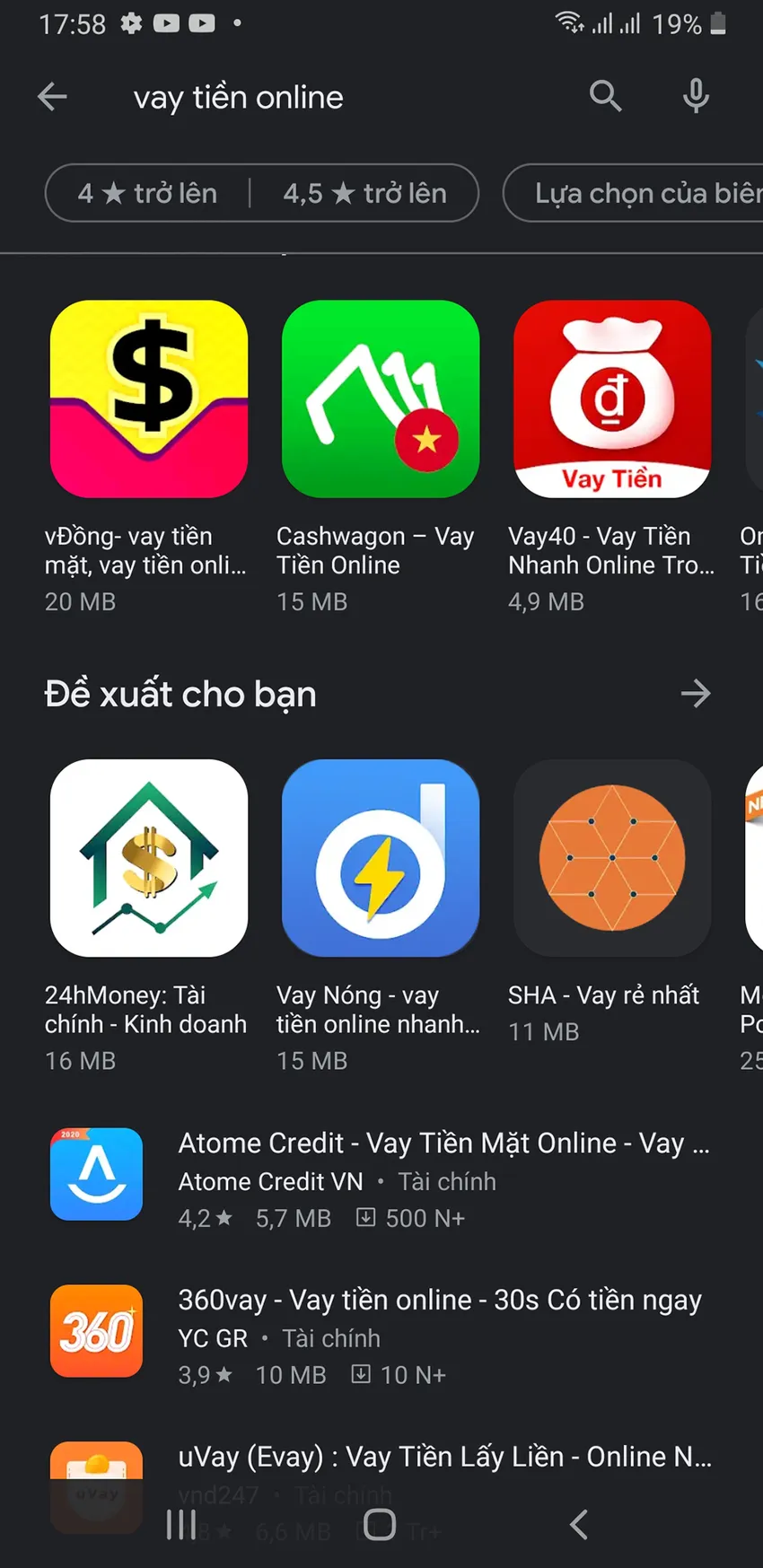Open vĐồng vay tiền mặt app
Image resolution: width=763 pixels, height=1568 pixels.
pos(149,399)
